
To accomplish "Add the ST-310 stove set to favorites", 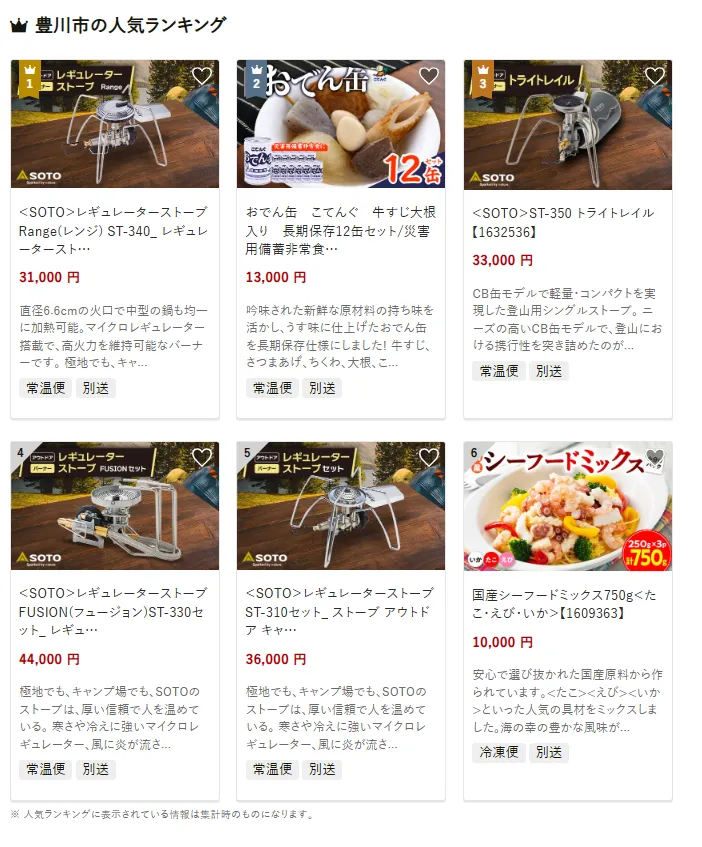I will click(x=429, y=457).
